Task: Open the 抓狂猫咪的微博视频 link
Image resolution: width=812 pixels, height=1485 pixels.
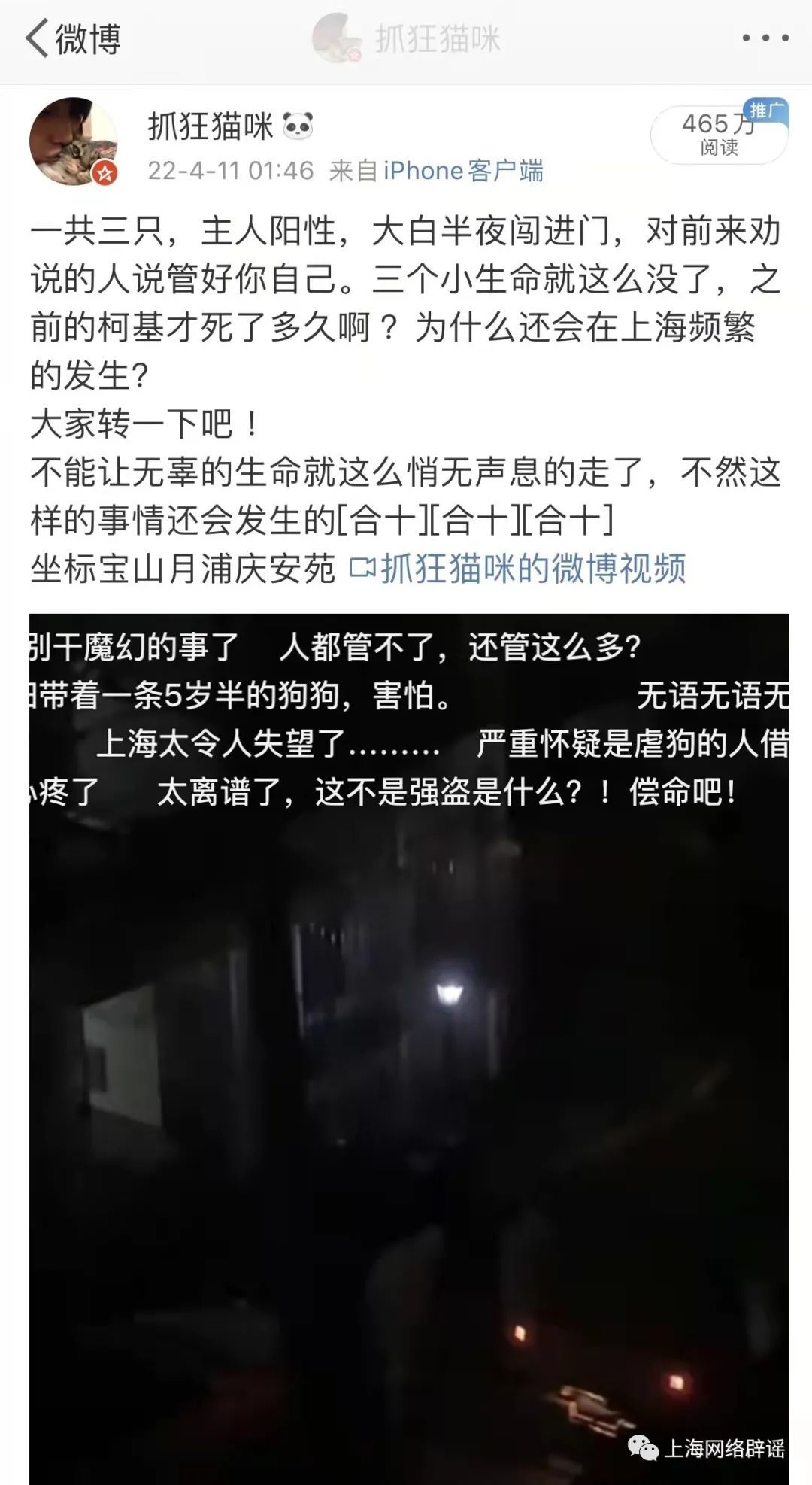Action: tap(518, 569)
